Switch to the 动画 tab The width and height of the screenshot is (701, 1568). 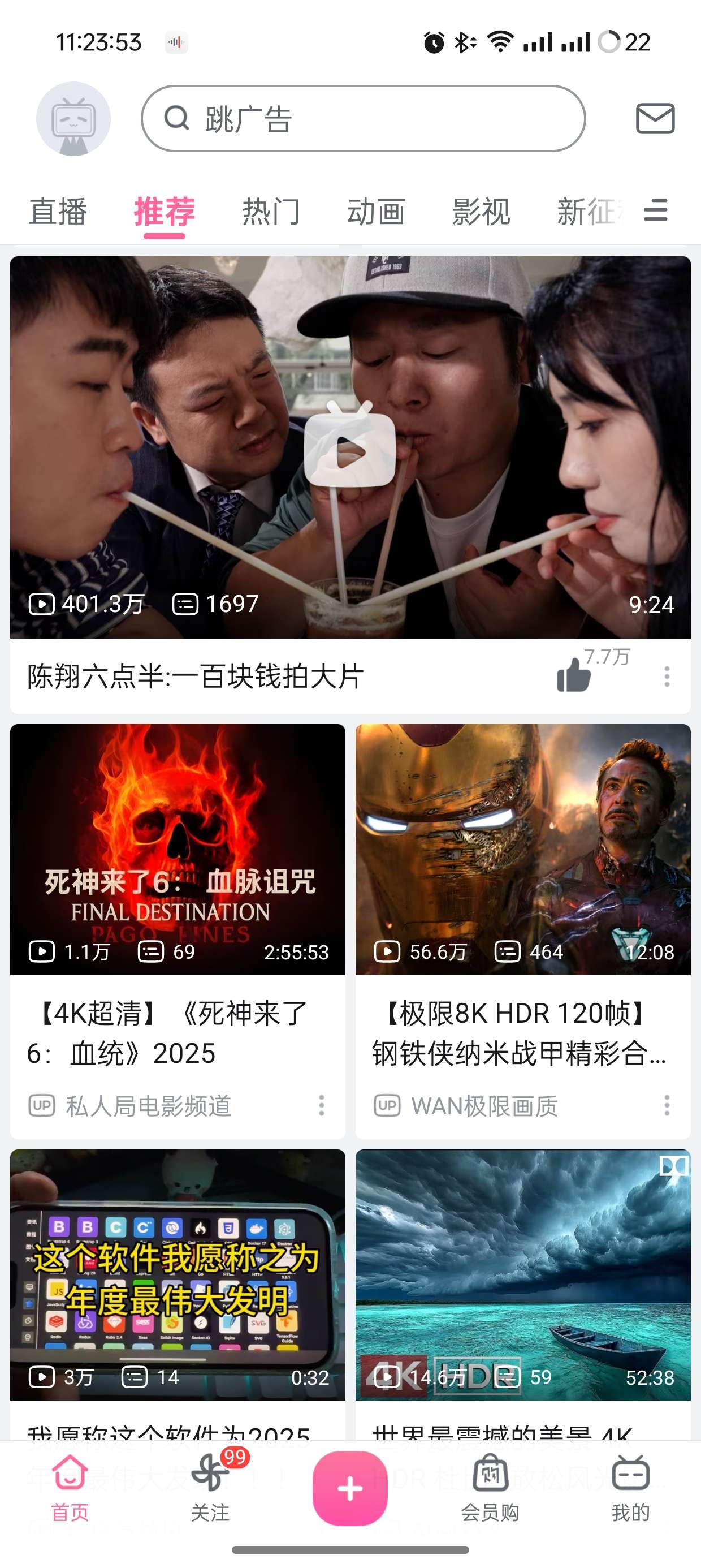point(375,212)
